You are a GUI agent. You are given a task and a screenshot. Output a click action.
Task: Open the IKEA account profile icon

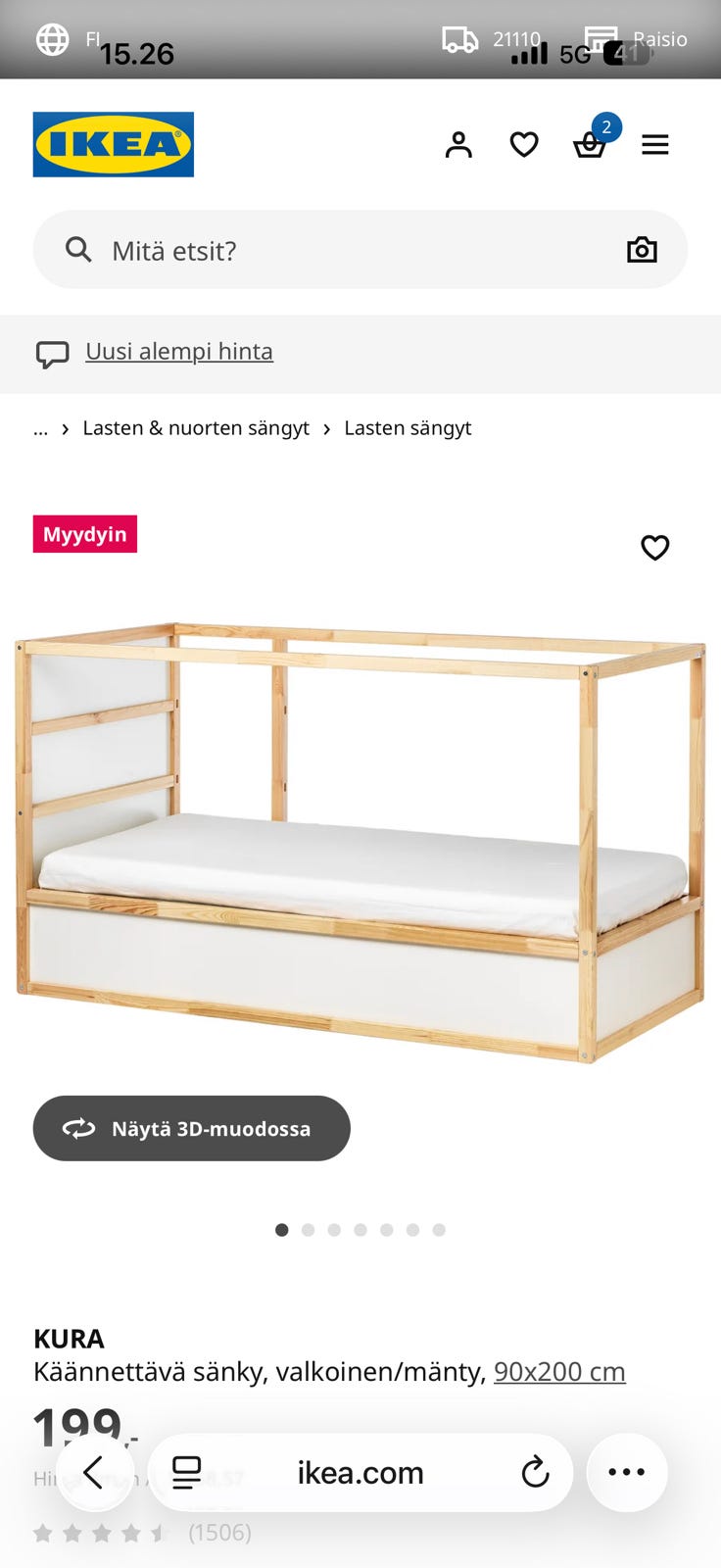[458, 145]
